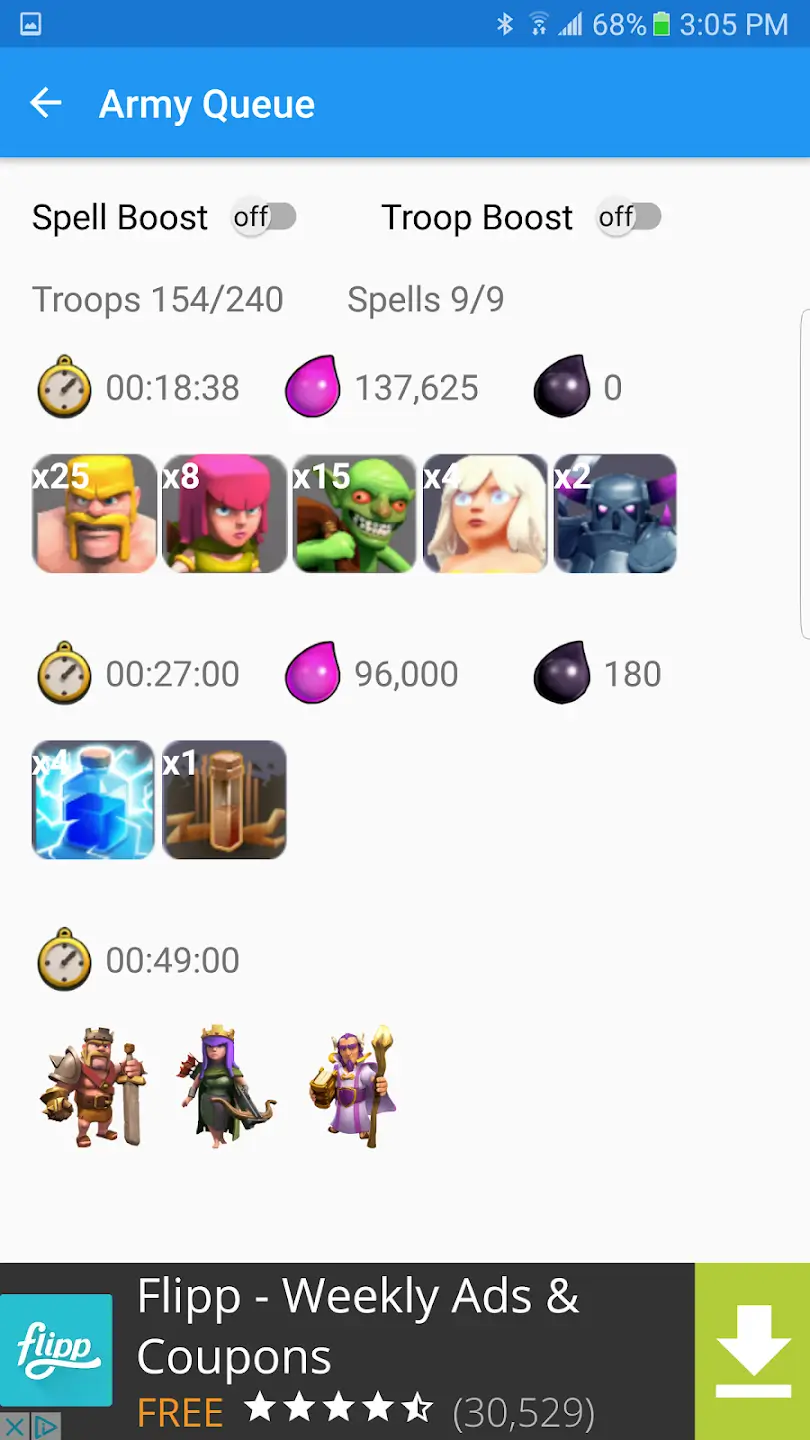Image resolution: width=810 pixels, height=1440 pixels.
Task: Tap the Archer troop tile
Action: (x=224, y=514)
